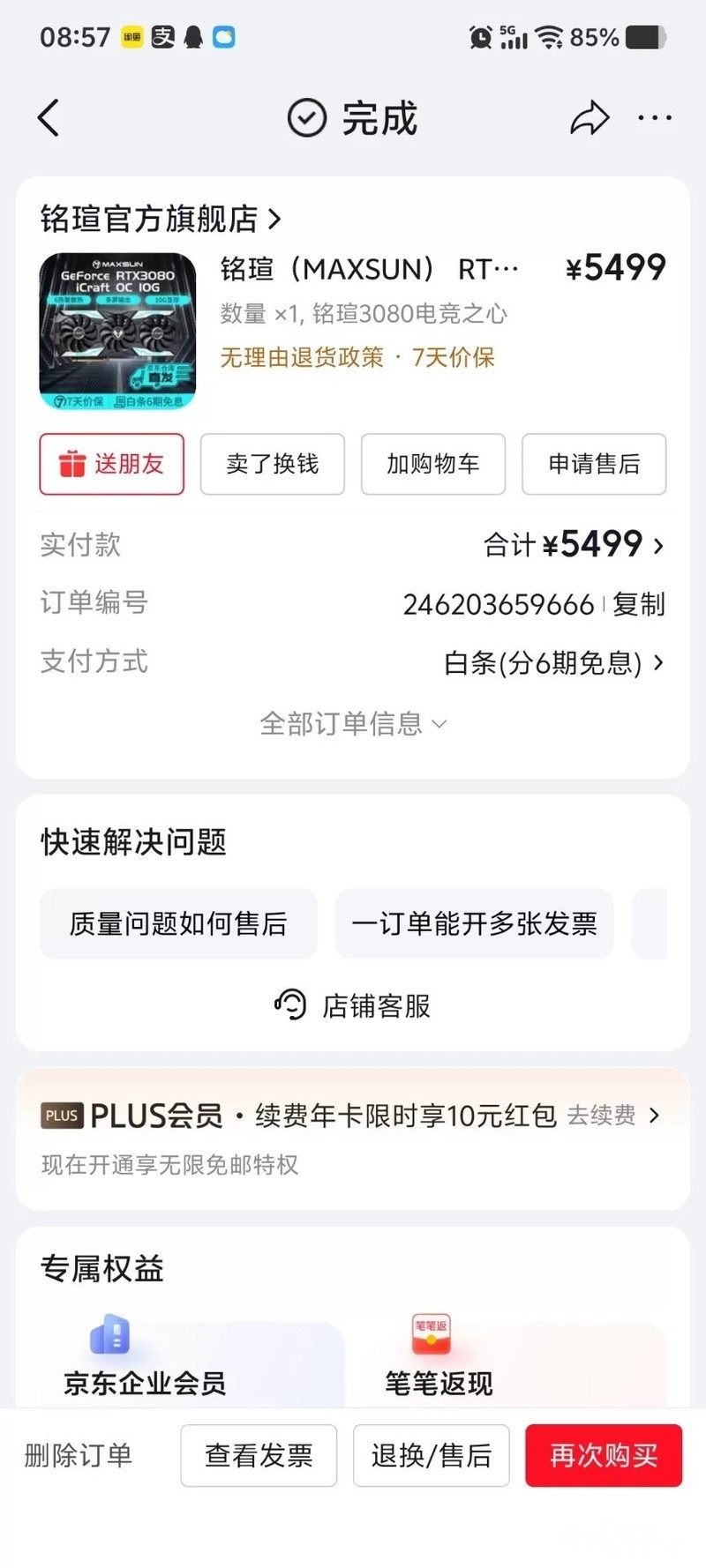Image resolution: width=706 pixels, height=1568 pixels.
Task: Tap 去续费 to renew PLUS membership
Action: coord(611,1116)
